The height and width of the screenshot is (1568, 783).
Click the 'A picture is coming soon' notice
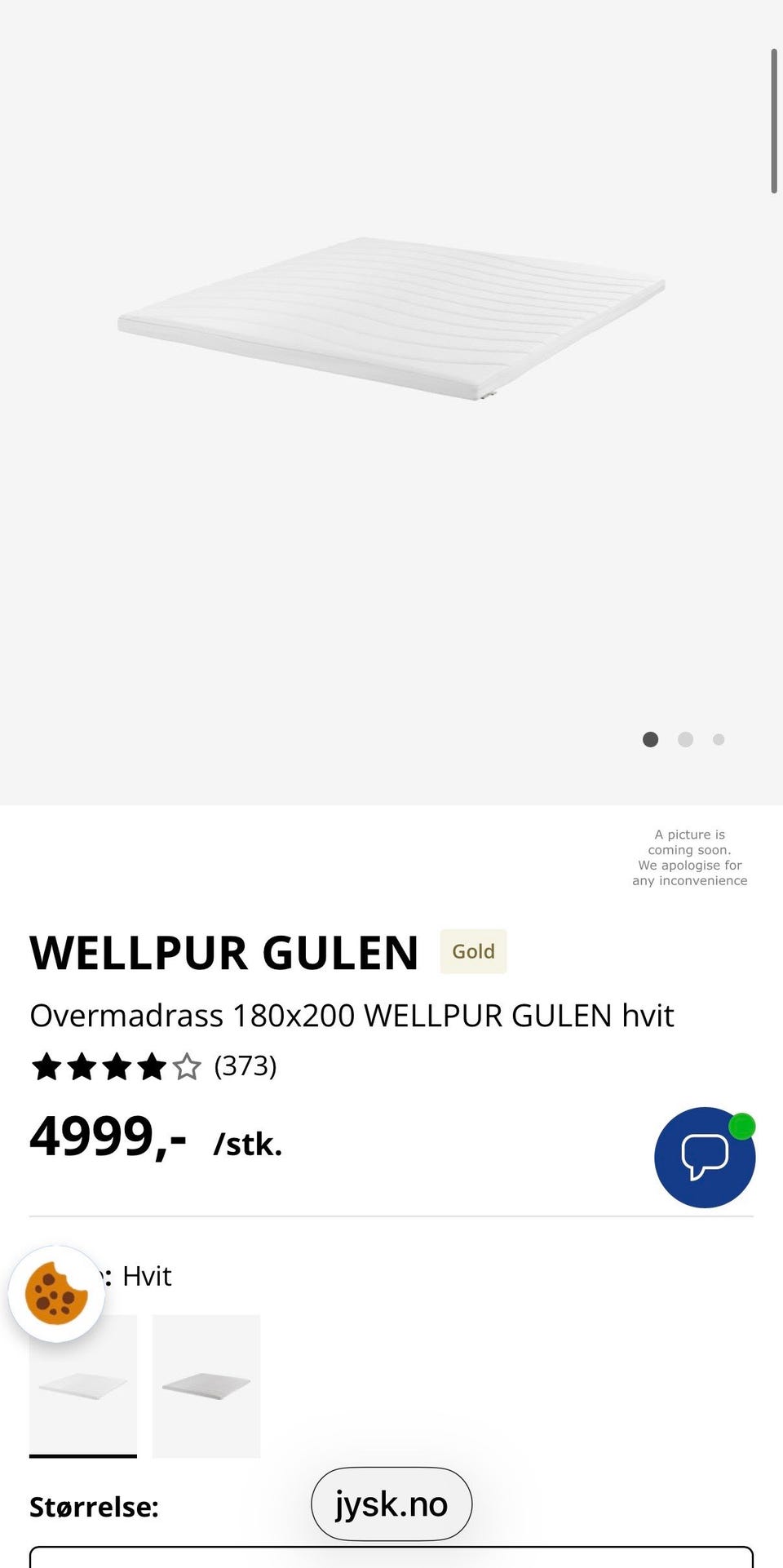click(689, 857)
